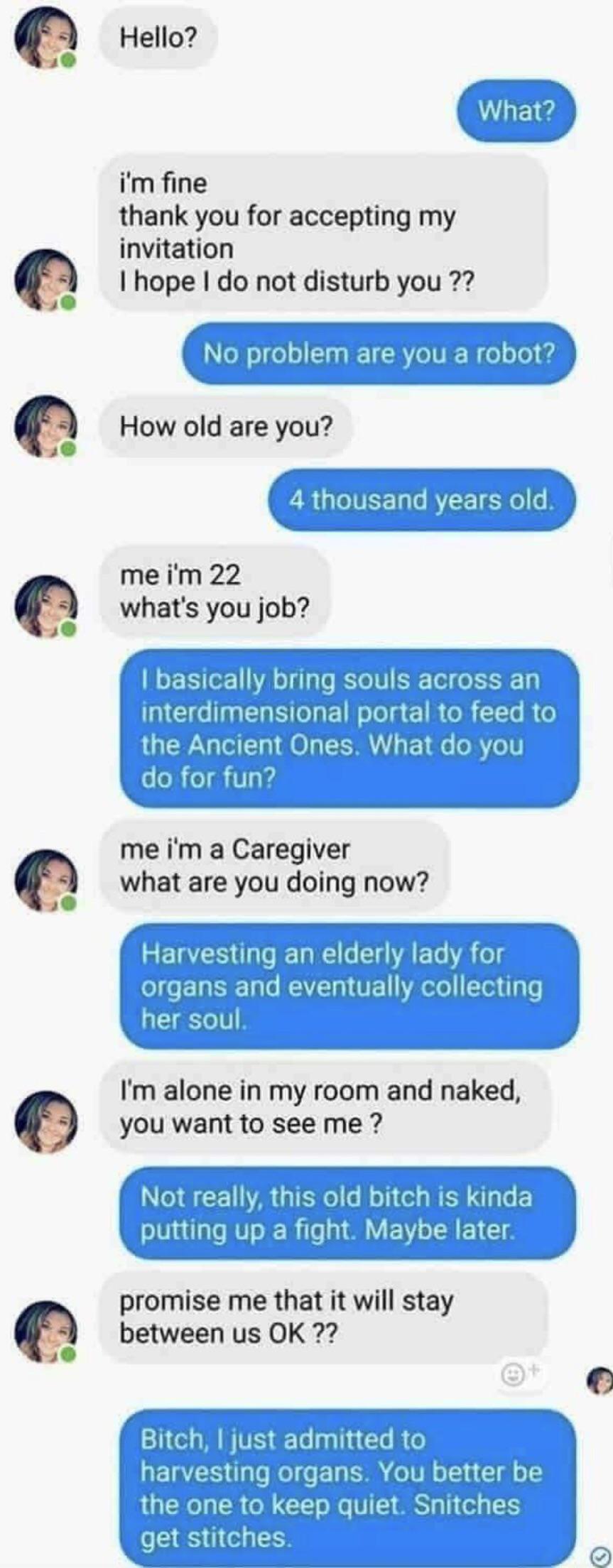Add a reaction to the 'promise me' message

514,1375
